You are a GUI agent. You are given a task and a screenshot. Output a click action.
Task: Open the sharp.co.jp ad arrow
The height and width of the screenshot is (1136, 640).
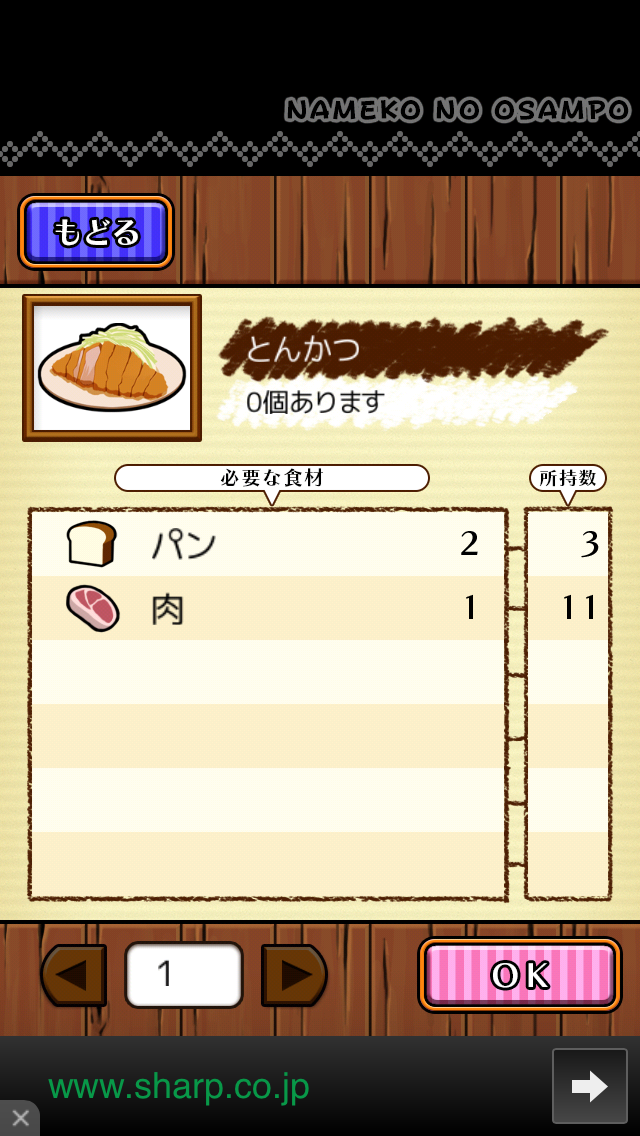(589, 1086)
